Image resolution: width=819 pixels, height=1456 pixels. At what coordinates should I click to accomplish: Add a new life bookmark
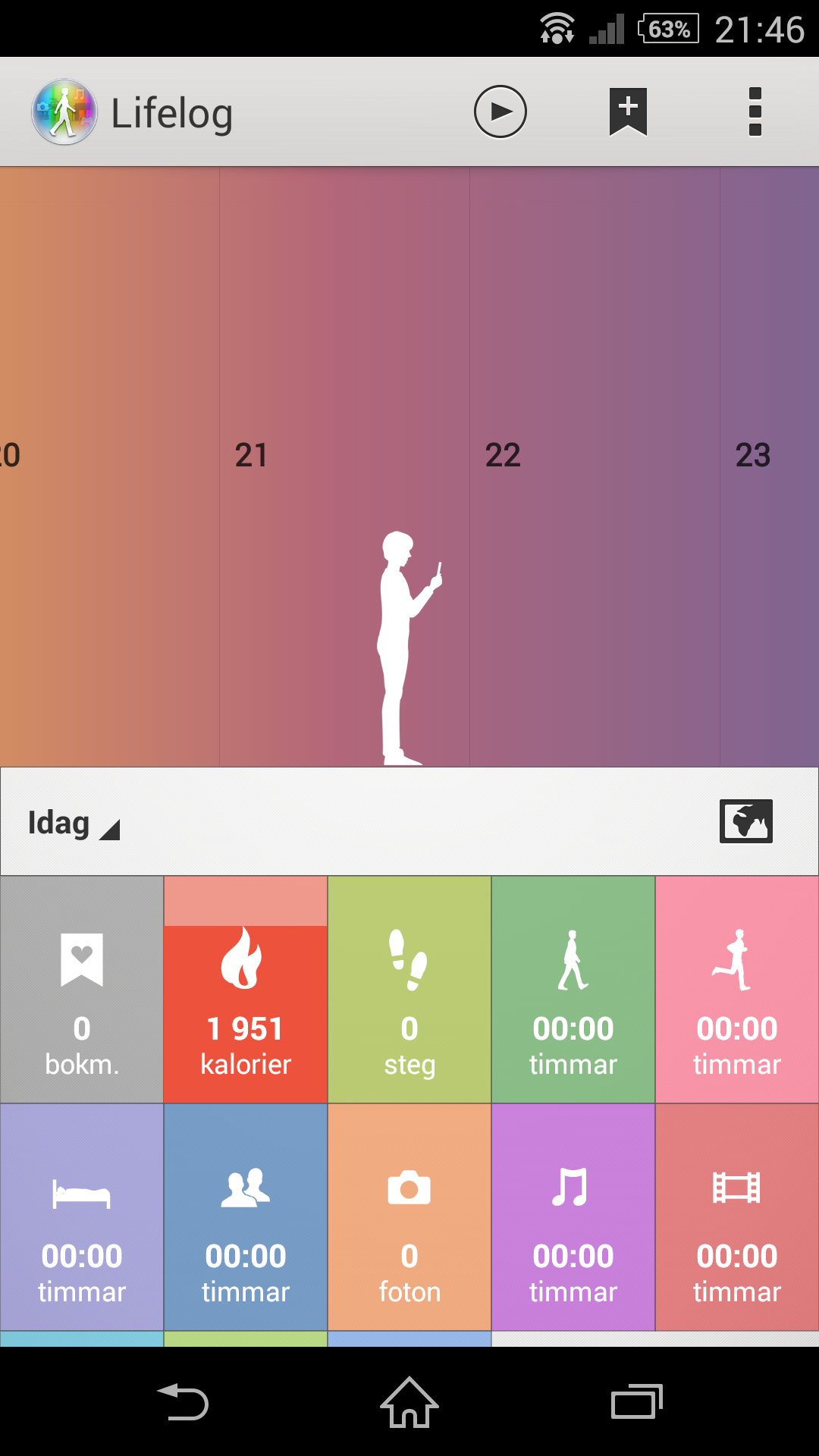tap(628, 112)
